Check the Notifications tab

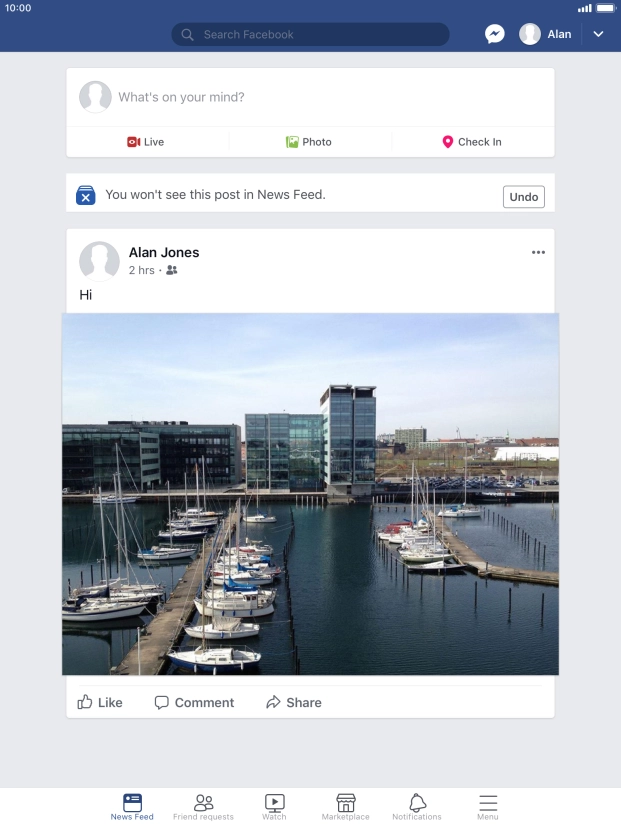click(x=417, y=807)
